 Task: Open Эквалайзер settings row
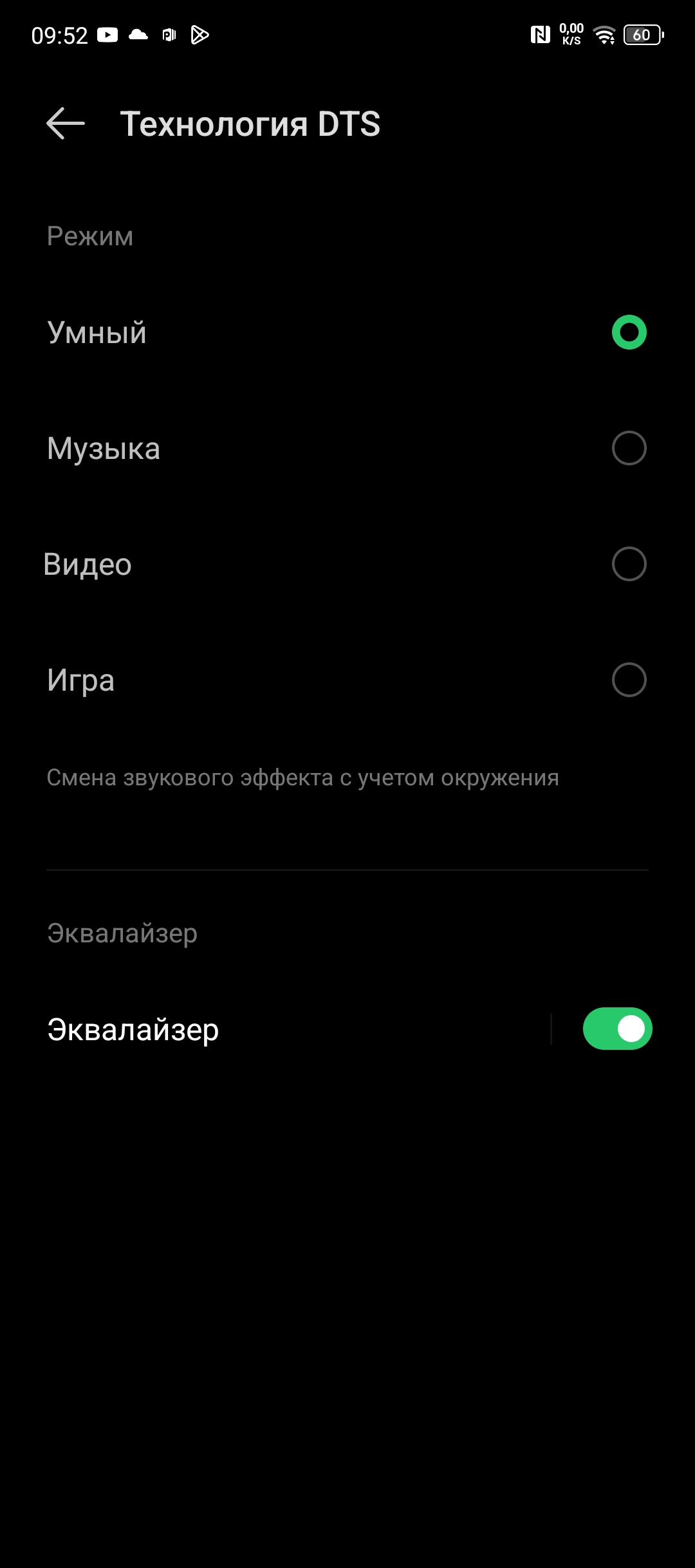[x=257, y=1029]
